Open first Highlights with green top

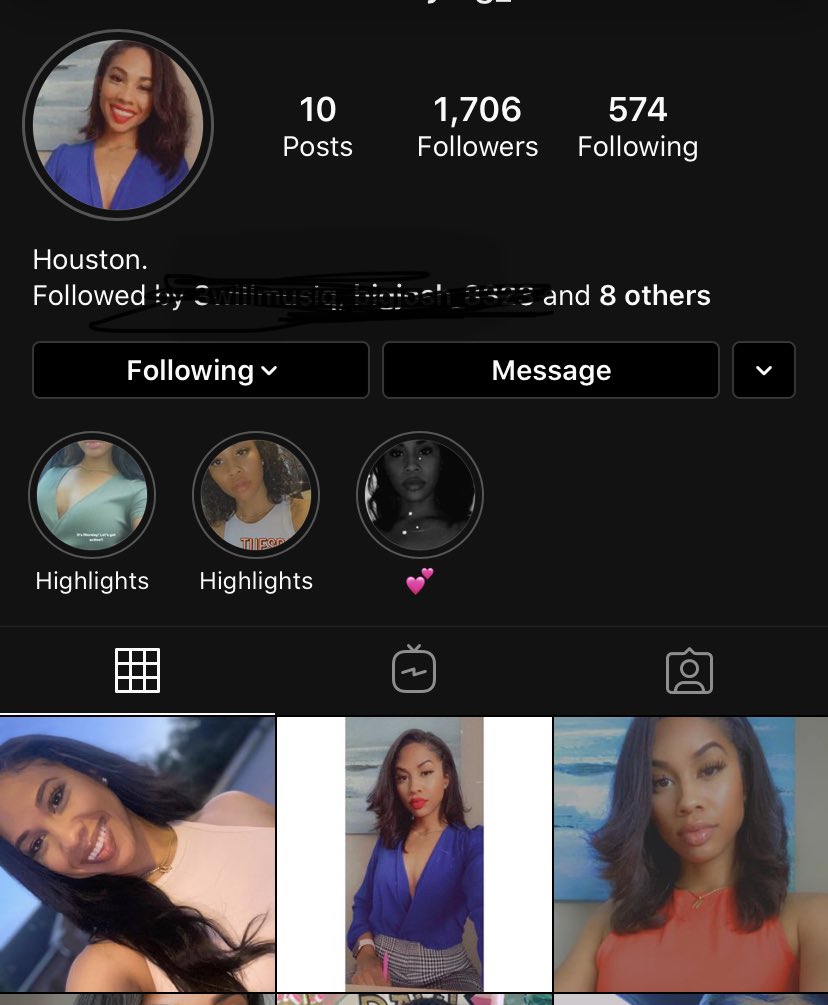coord(92,495)
